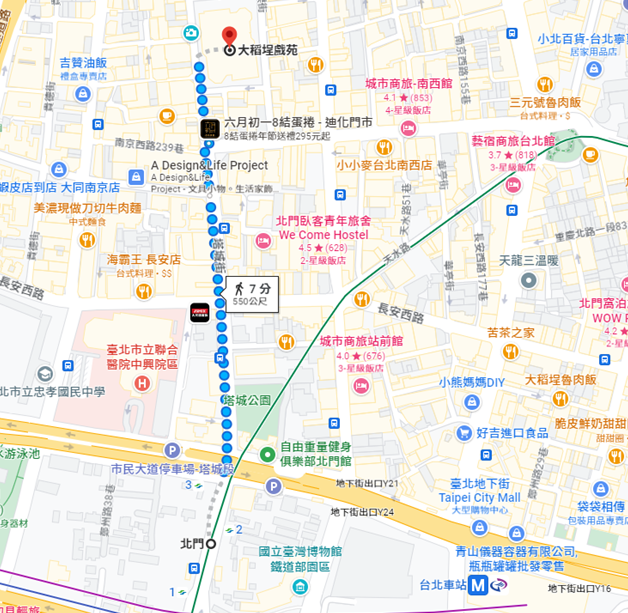Open 六月初一8結蛋捲 迪化門市 place marker

[210, 129]
